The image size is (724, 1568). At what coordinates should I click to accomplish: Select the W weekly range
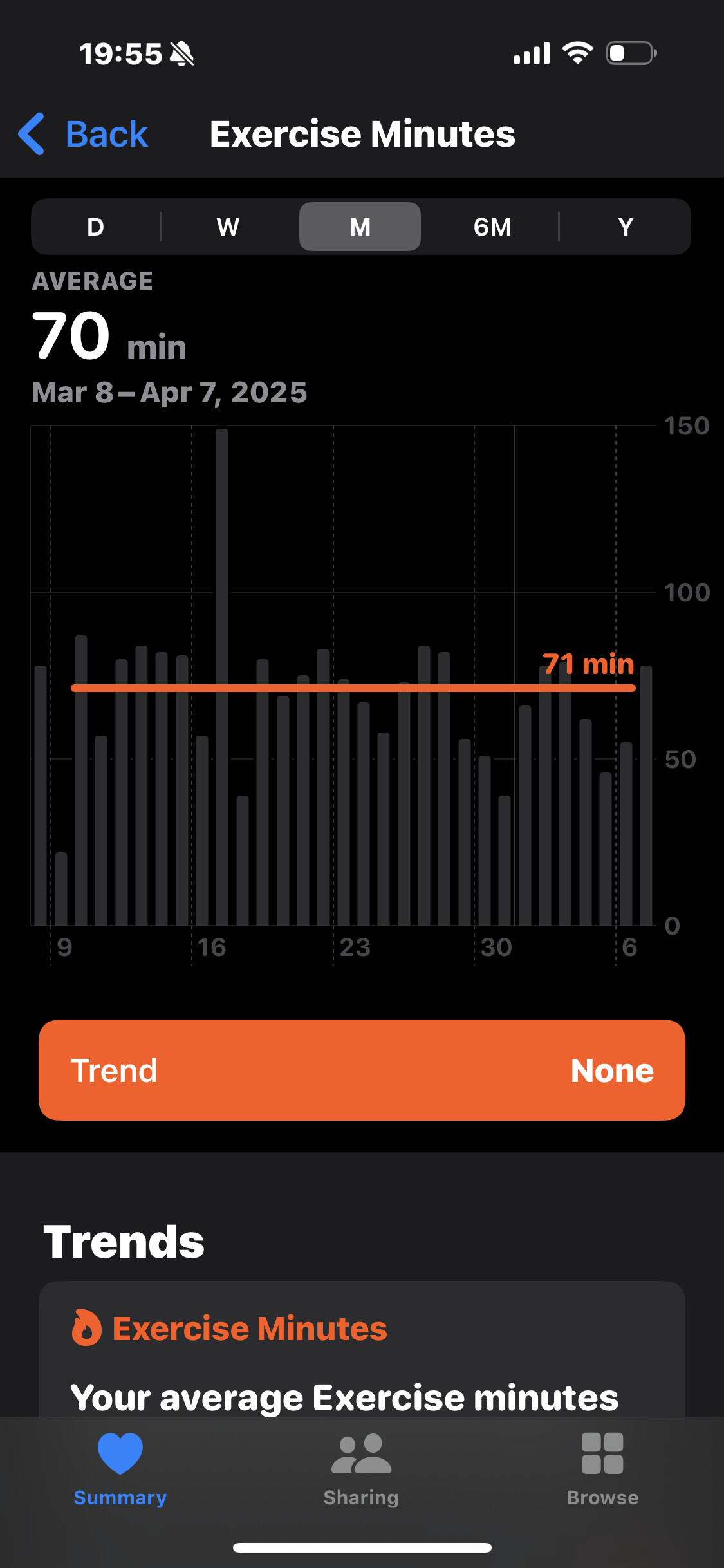pyautogui.click(x=228, y=227)
